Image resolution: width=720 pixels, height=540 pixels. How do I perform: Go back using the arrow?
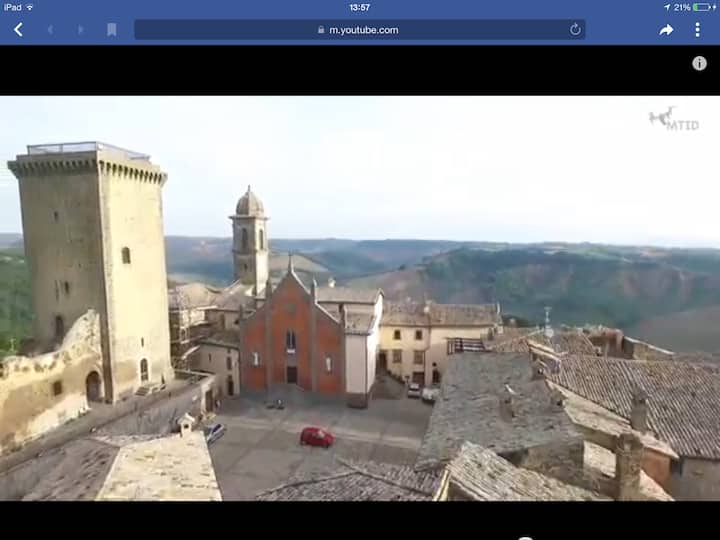tap(18, 30)
